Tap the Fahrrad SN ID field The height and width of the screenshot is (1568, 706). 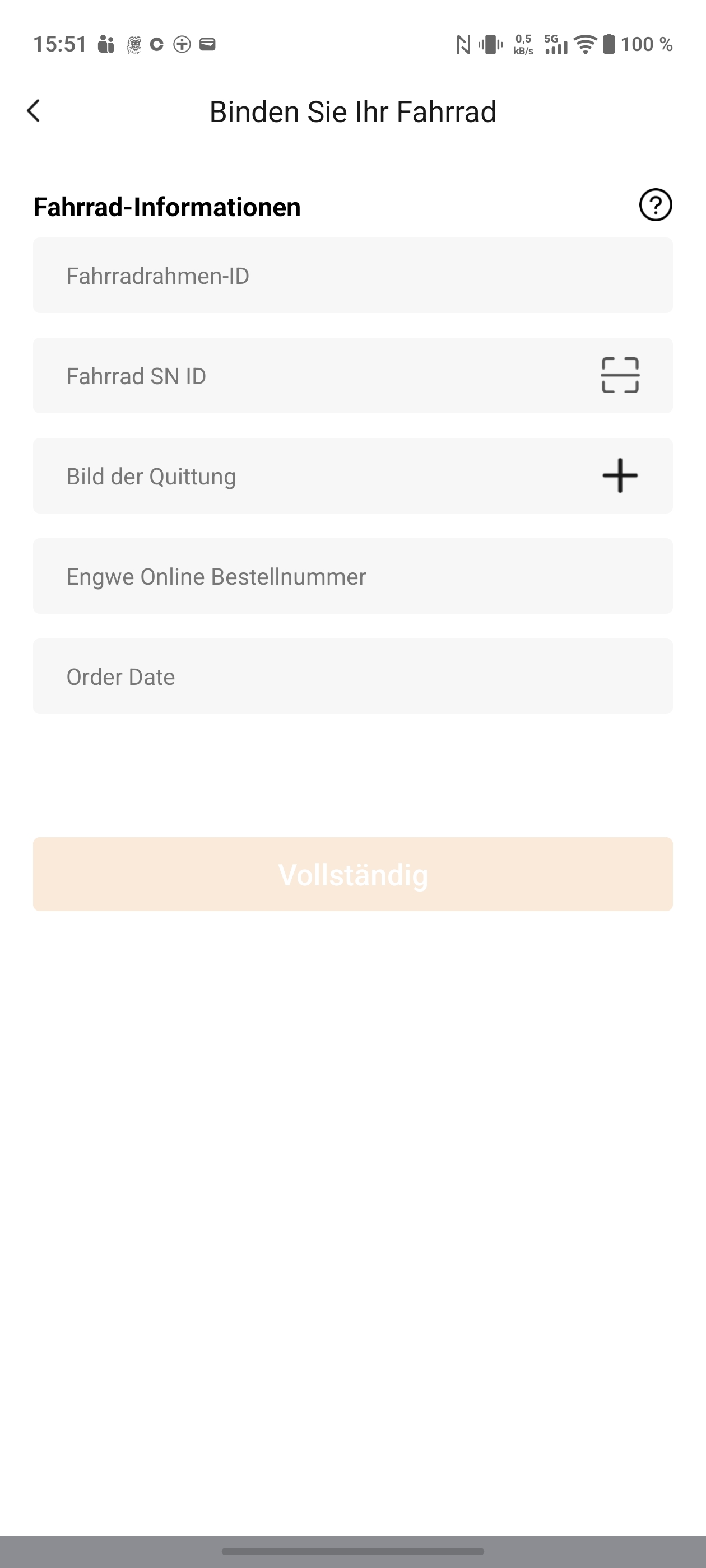tap(305, 376)
